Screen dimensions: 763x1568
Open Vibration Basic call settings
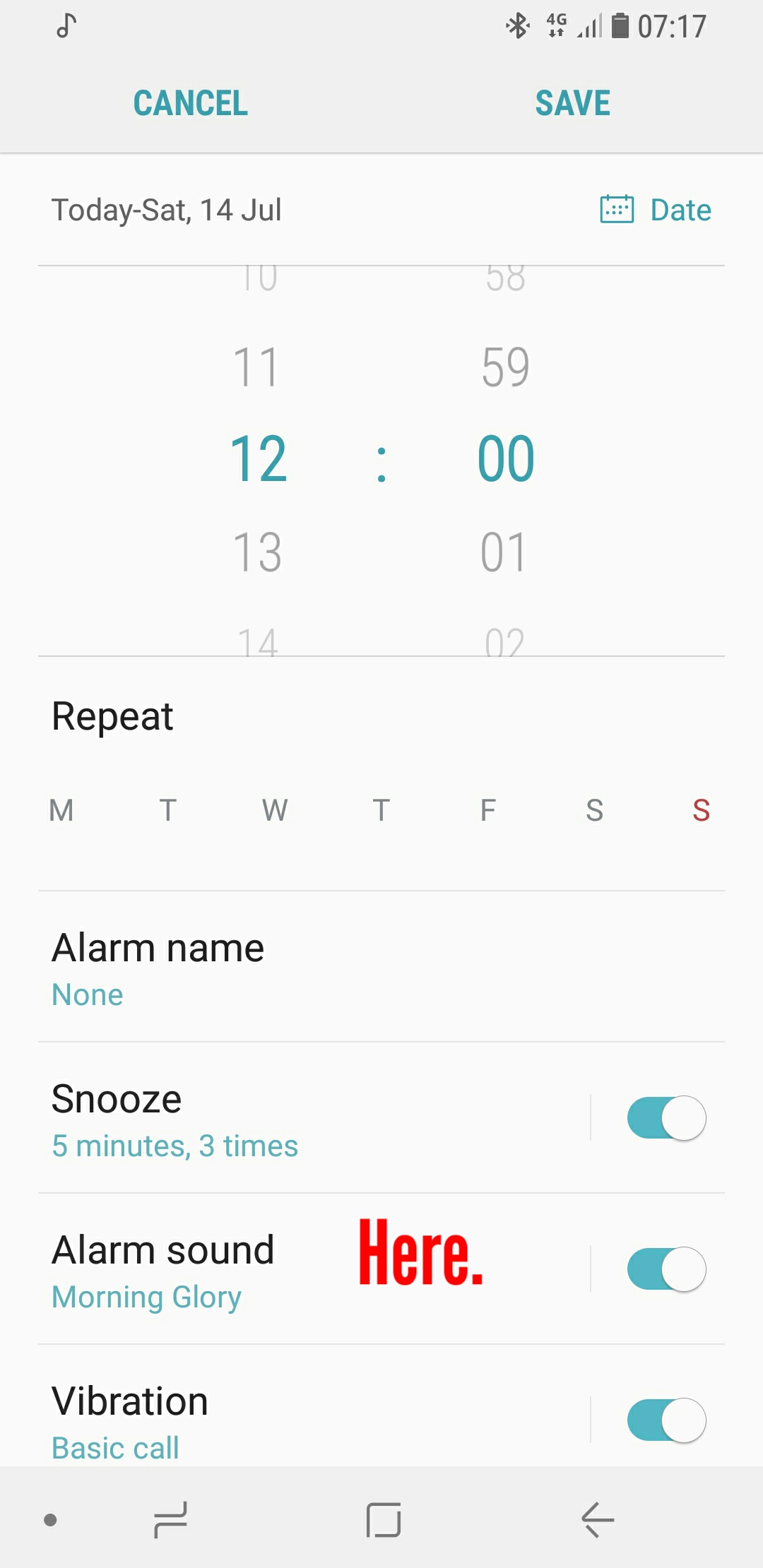(283, 1420)
